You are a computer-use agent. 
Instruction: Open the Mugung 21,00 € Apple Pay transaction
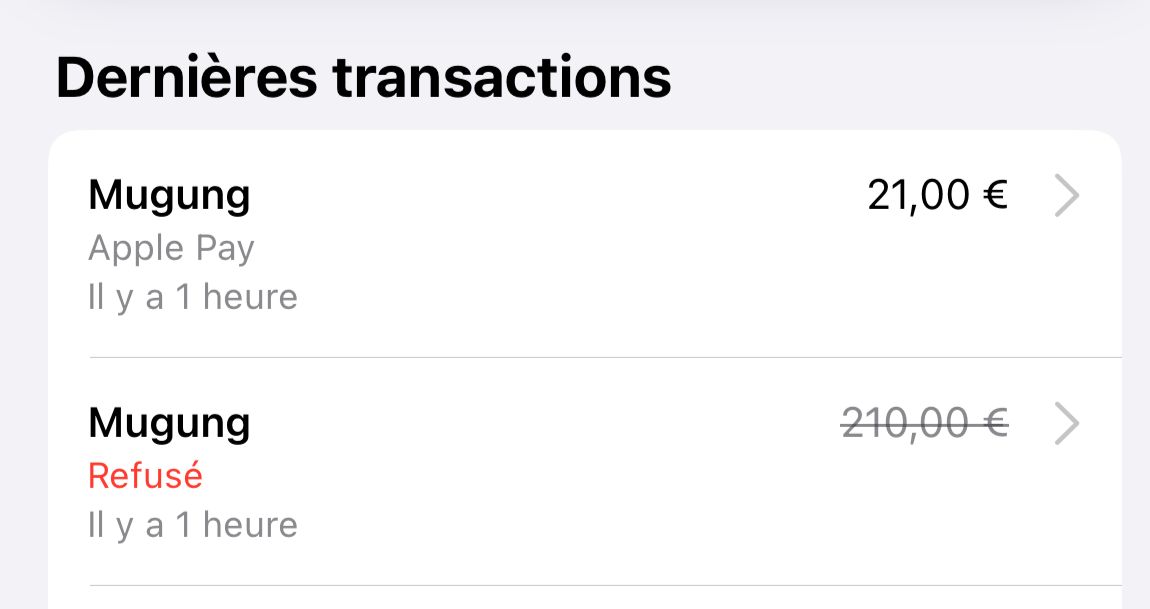coord(585,244)
